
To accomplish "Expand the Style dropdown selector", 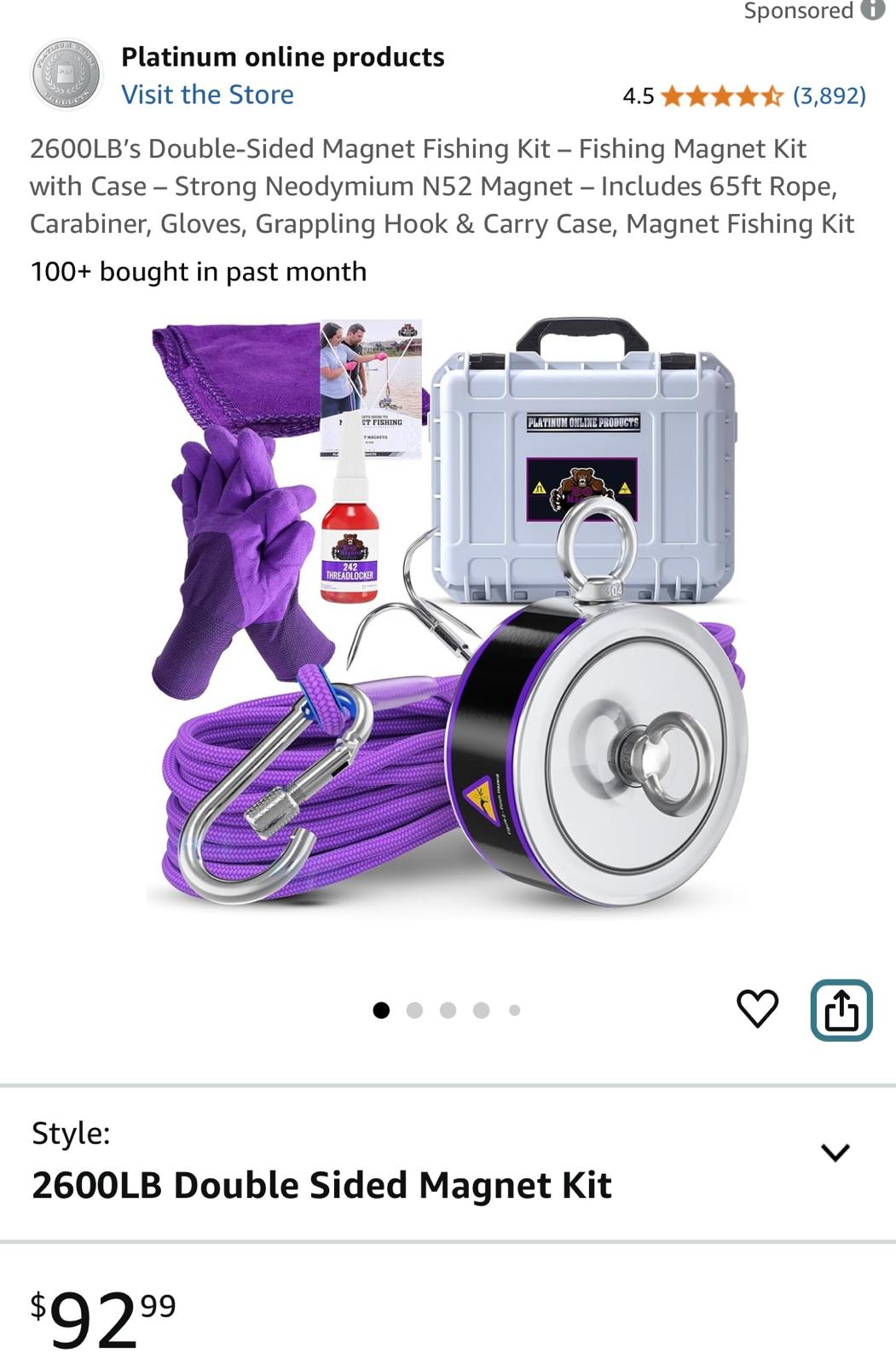I will (x=835, y=1153).
